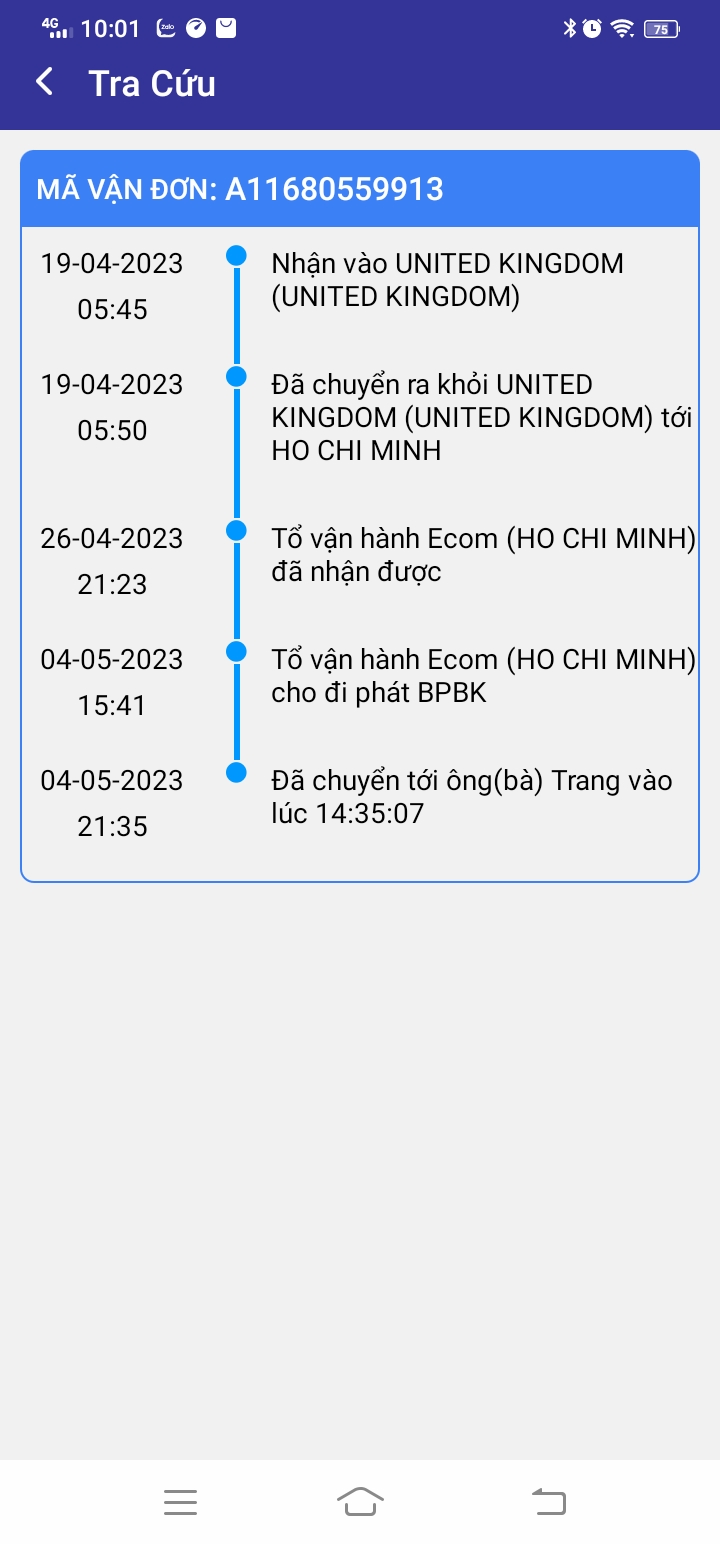Viewport: 720px width, 1544px height.
Task: Open the system recent apps menu
Action: coord(180,1501)
